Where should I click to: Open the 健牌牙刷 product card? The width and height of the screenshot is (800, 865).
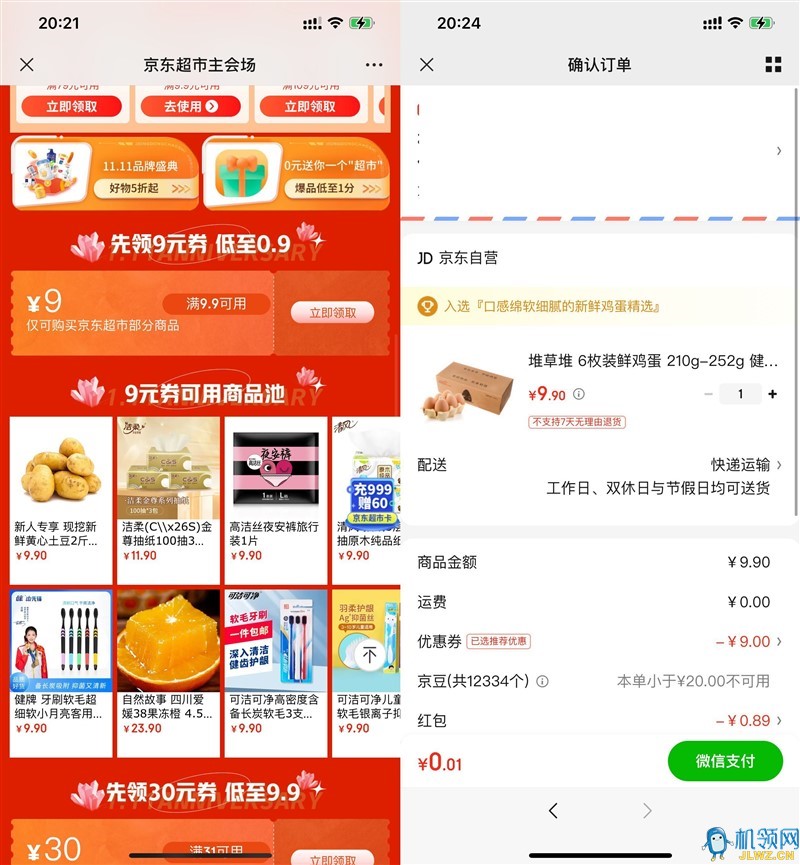click(61, 662)
